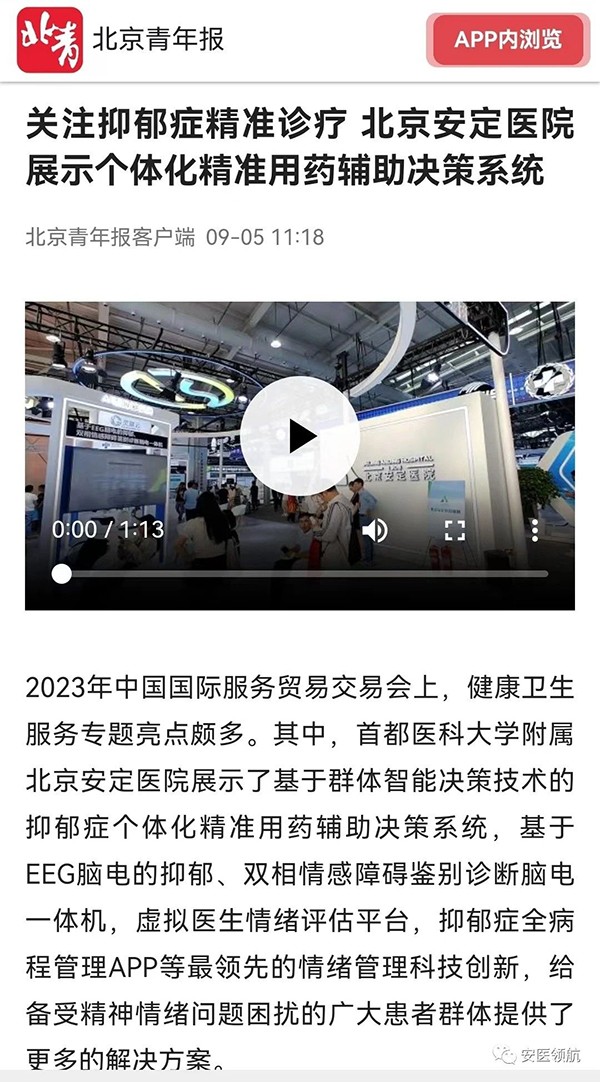This screenshot has width=600, height=1082.
Task: Mute the video sound
Action: tap(375, 529)
